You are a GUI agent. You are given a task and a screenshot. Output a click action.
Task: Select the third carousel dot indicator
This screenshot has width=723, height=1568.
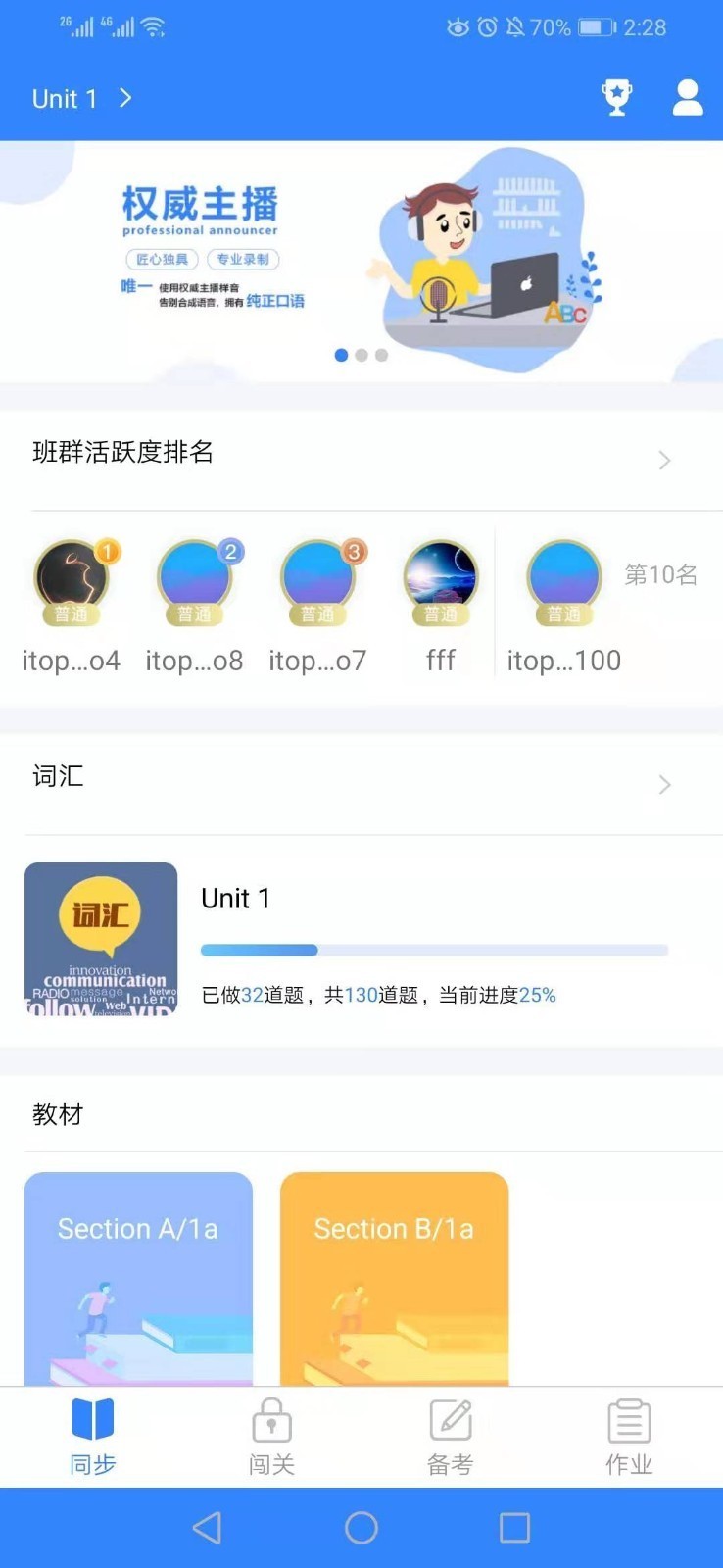click(382, 356)
